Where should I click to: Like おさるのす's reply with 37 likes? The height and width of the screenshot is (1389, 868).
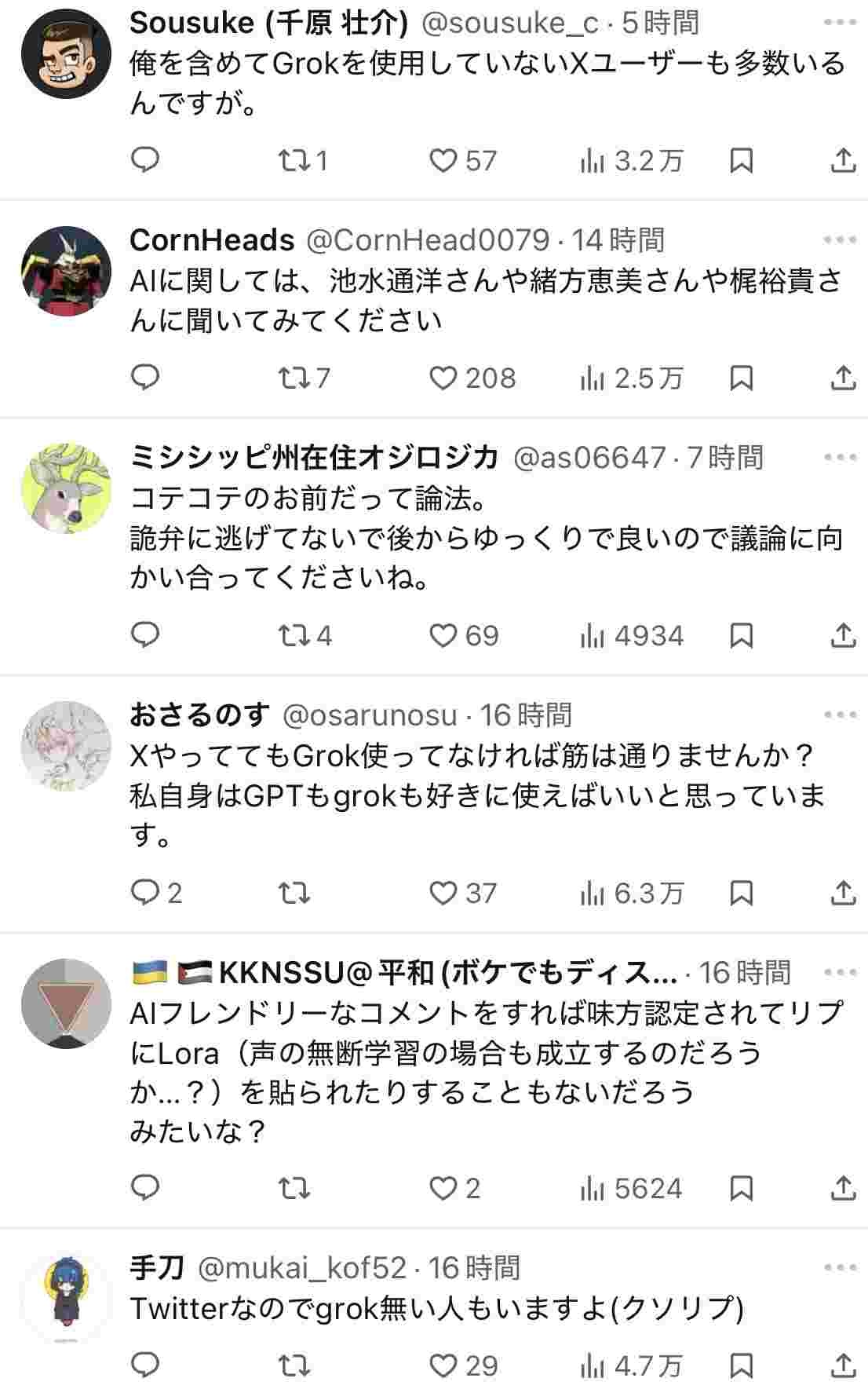point(443,893)
